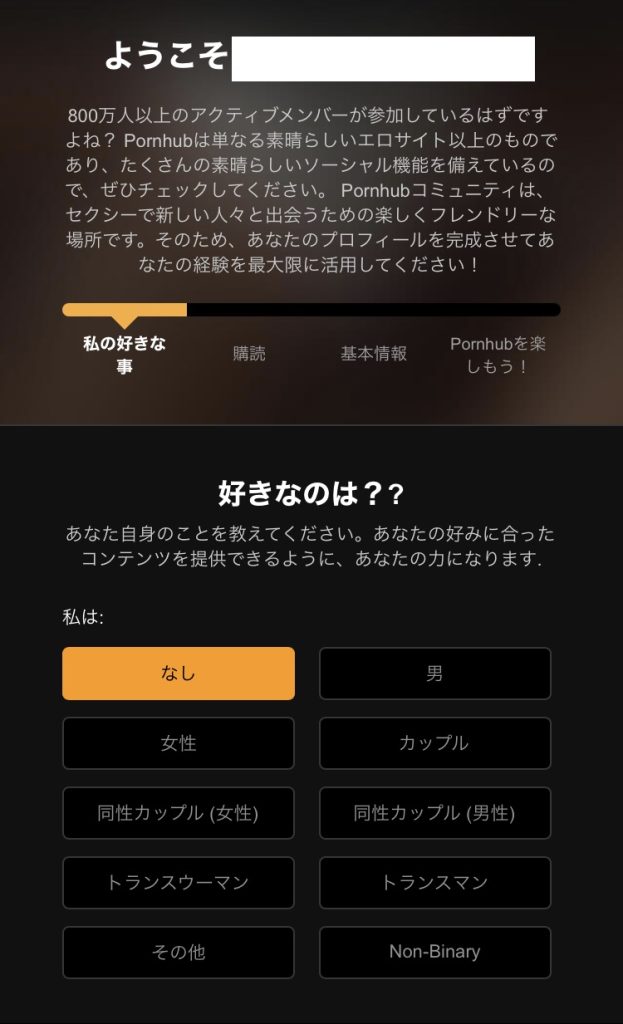623x1024 pixels.
Task: Choose 同性カップル (女性)
Action: [x=178, y=813]
